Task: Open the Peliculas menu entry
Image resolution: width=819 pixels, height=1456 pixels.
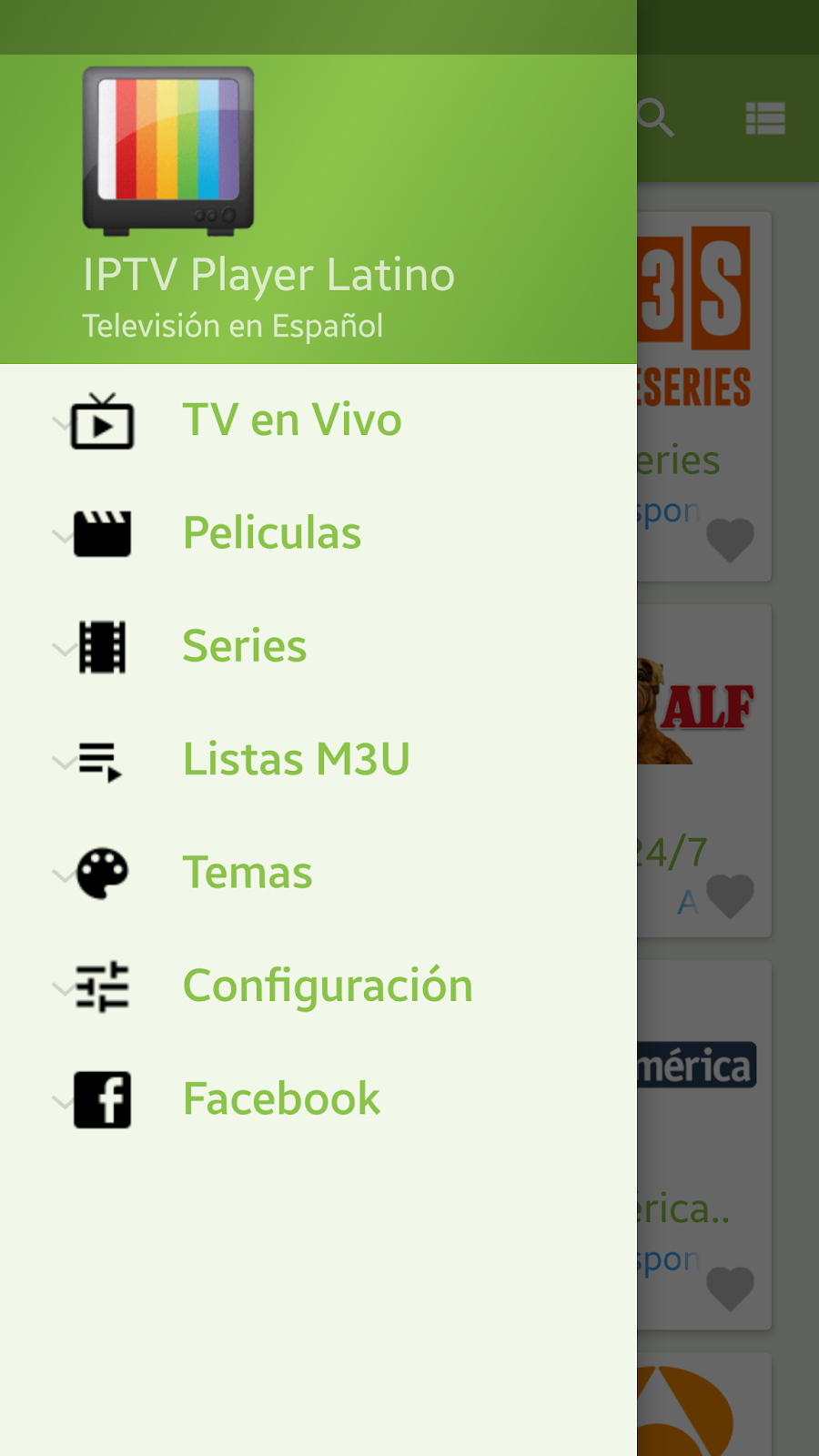Action: click(271, 535)
